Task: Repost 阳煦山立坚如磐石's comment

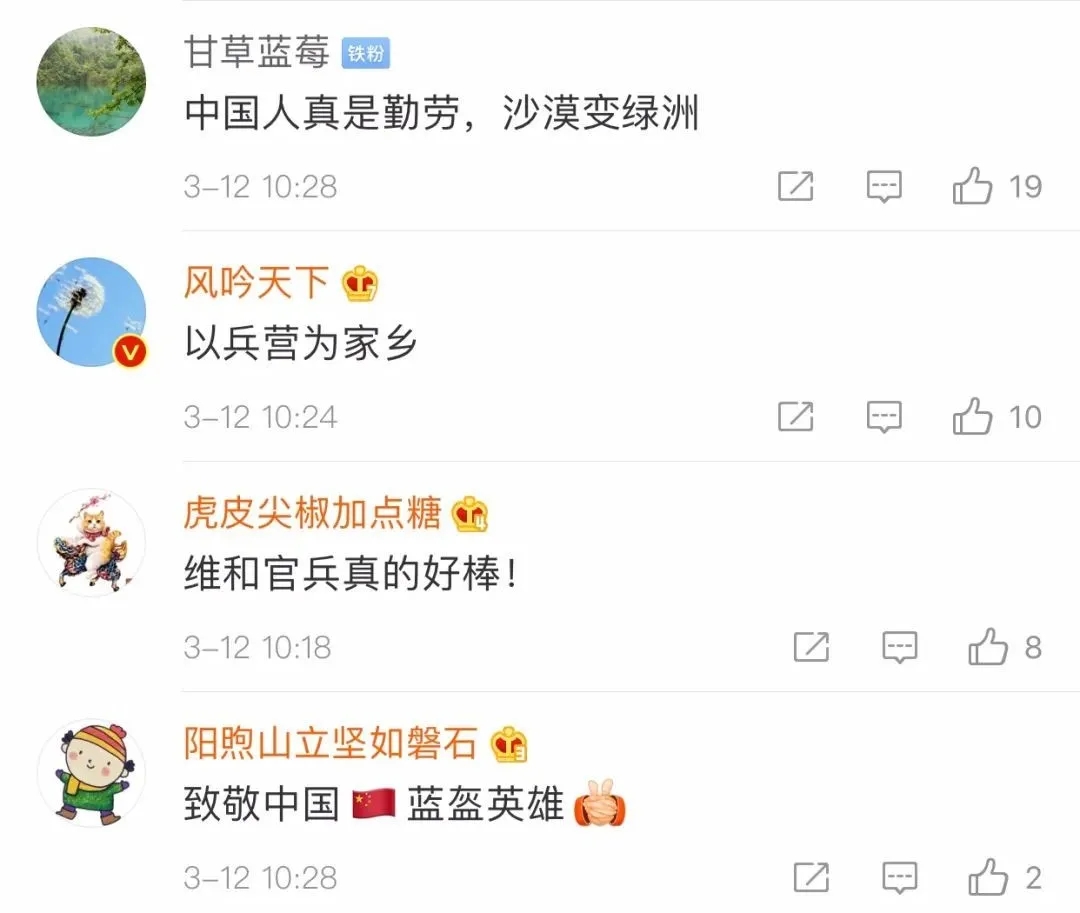Action: click(811, 877)
